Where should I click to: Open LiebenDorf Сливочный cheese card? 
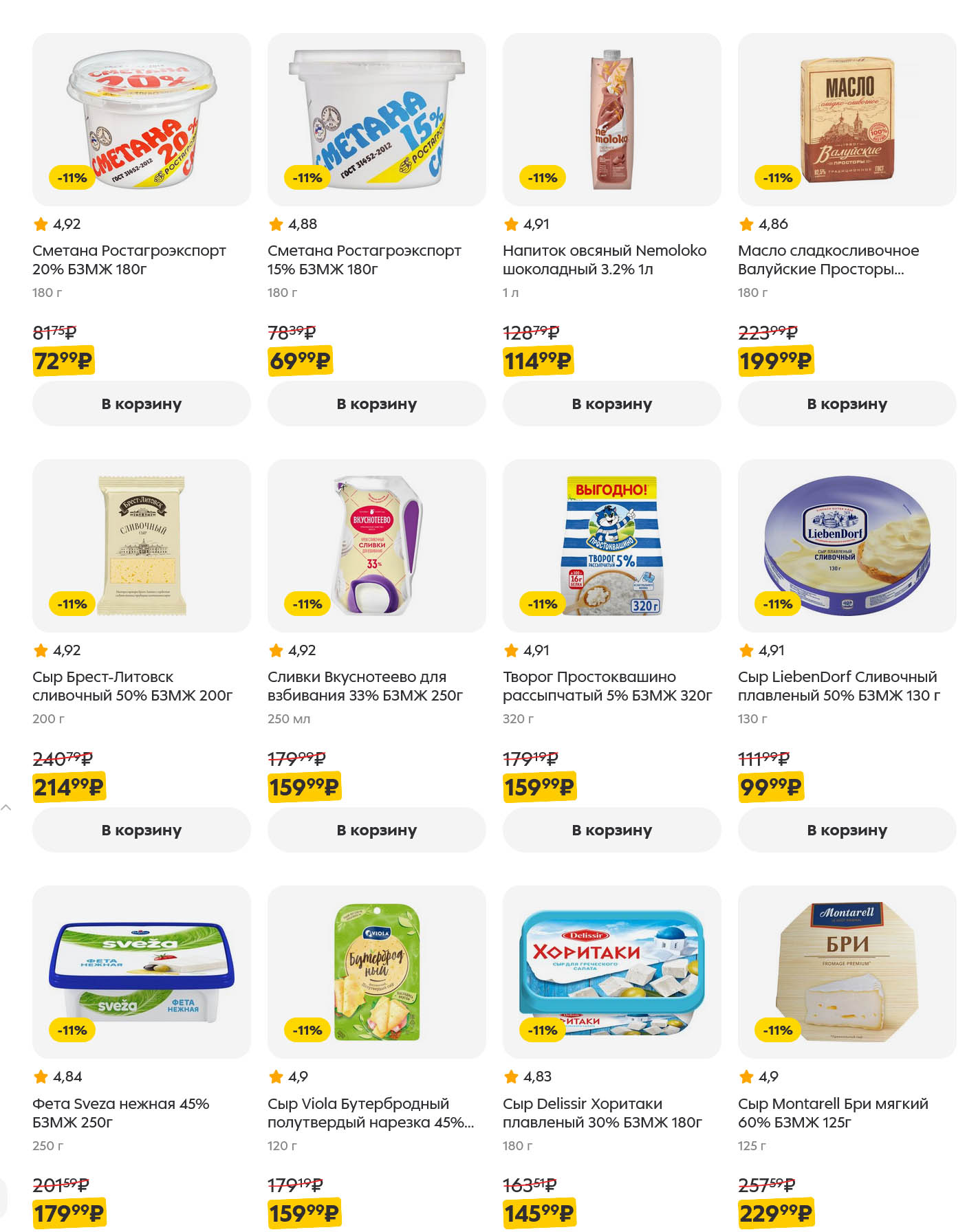[x=847, y=545]
